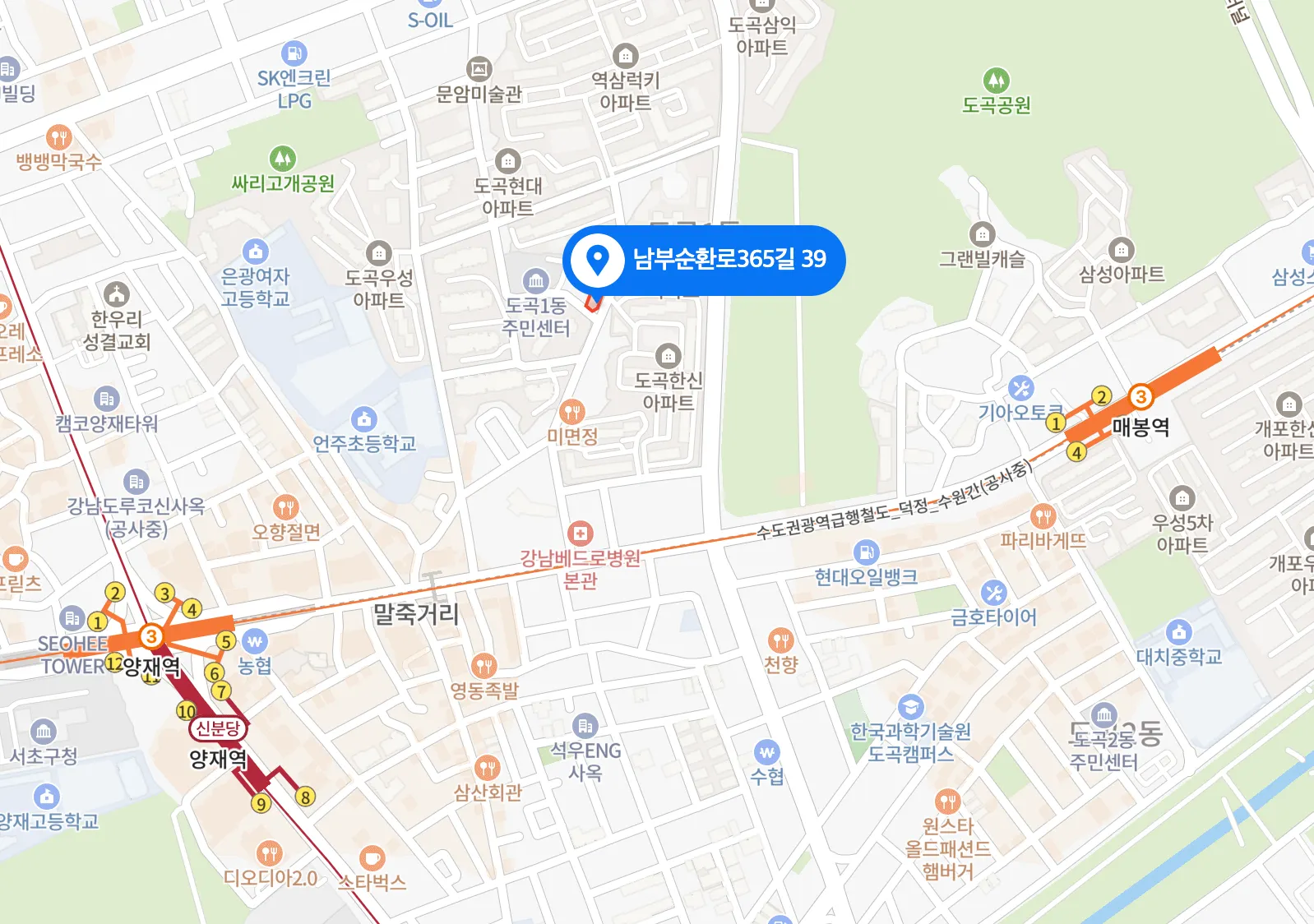Tap the 한국과학기술원 도곡캠퍼스 marker
The image size is (1314, 924).
tap(909, 707)
